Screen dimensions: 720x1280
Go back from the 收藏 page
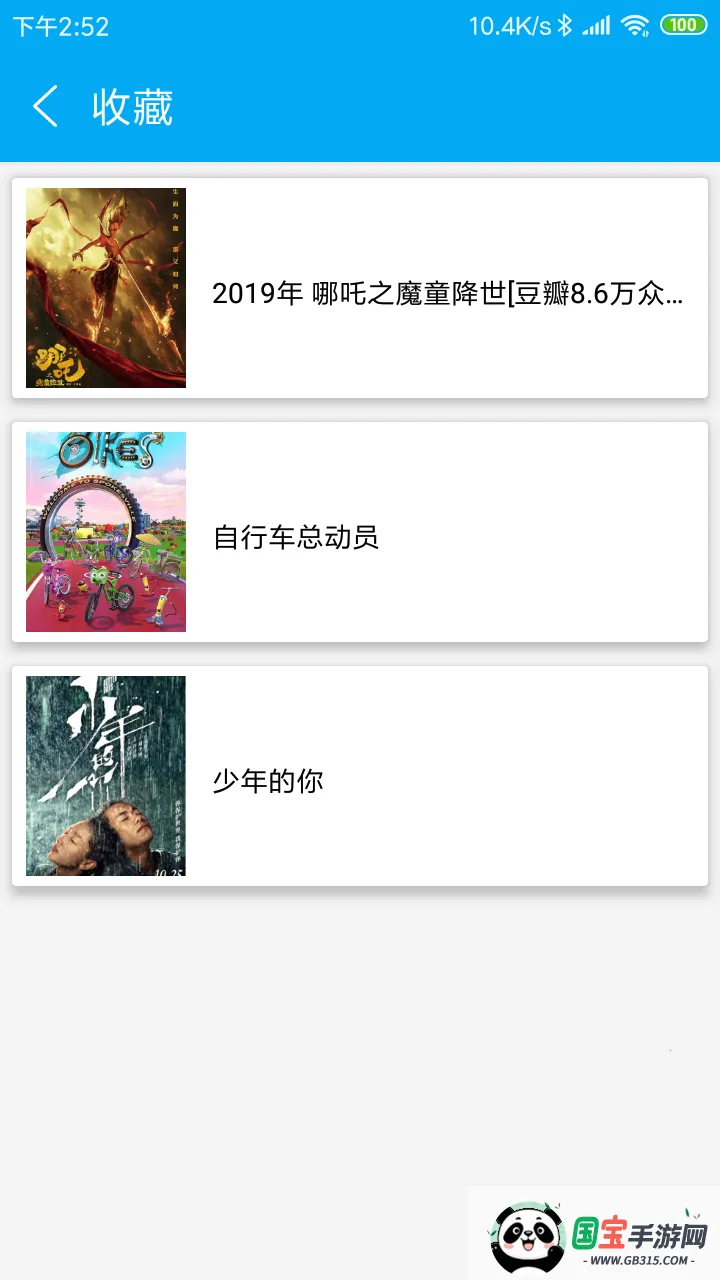(x=45, y=107)
